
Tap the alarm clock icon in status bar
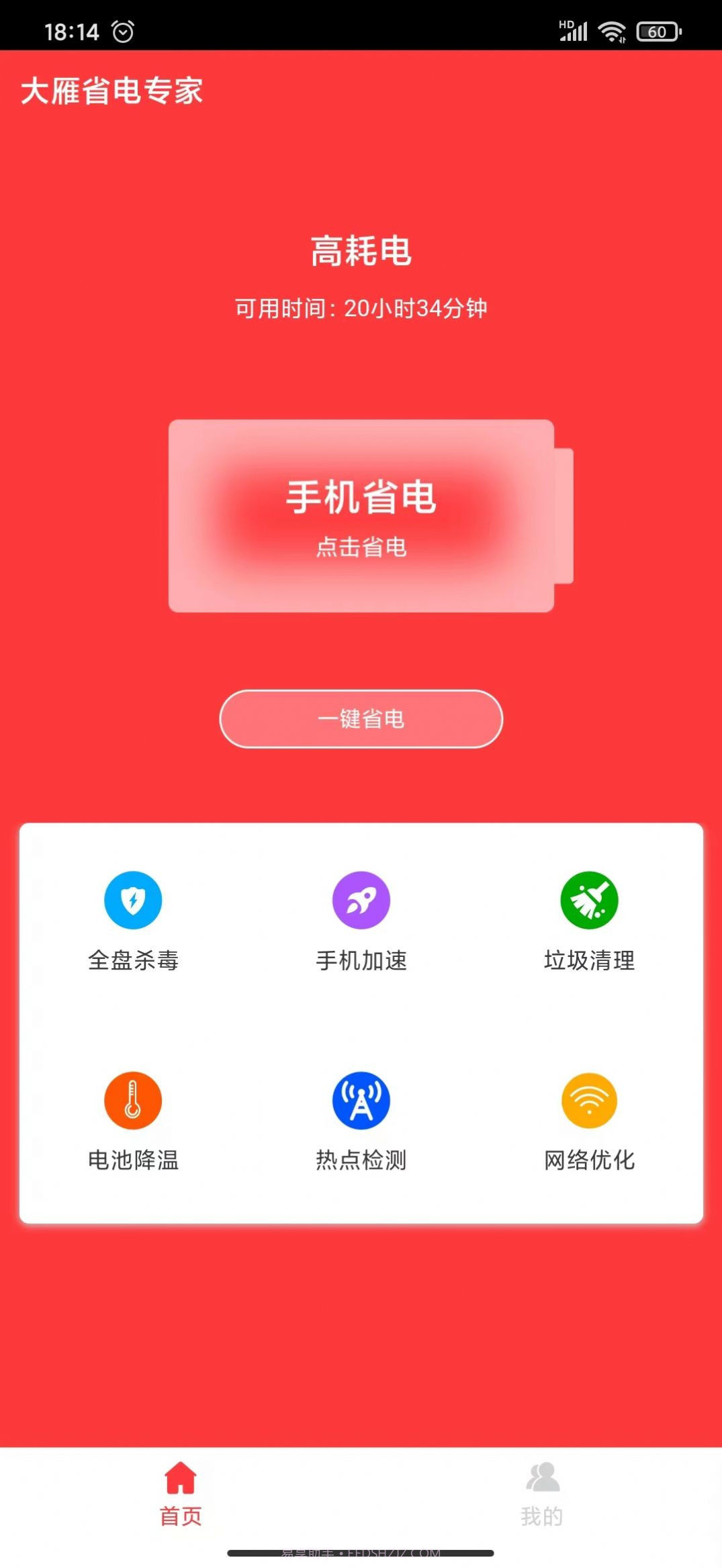[122, 29]
